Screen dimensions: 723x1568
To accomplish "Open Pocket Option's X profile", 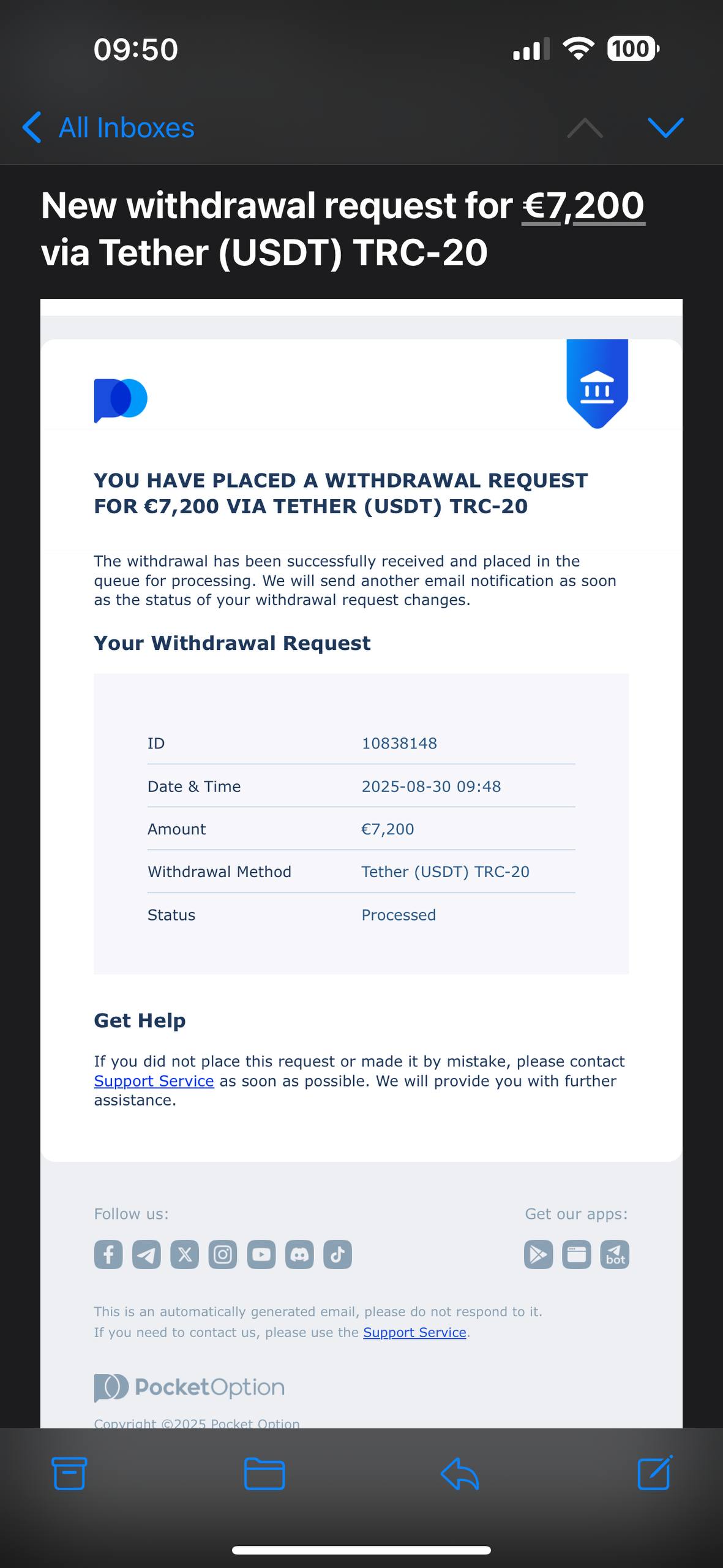I will (x=184, y=1255).
